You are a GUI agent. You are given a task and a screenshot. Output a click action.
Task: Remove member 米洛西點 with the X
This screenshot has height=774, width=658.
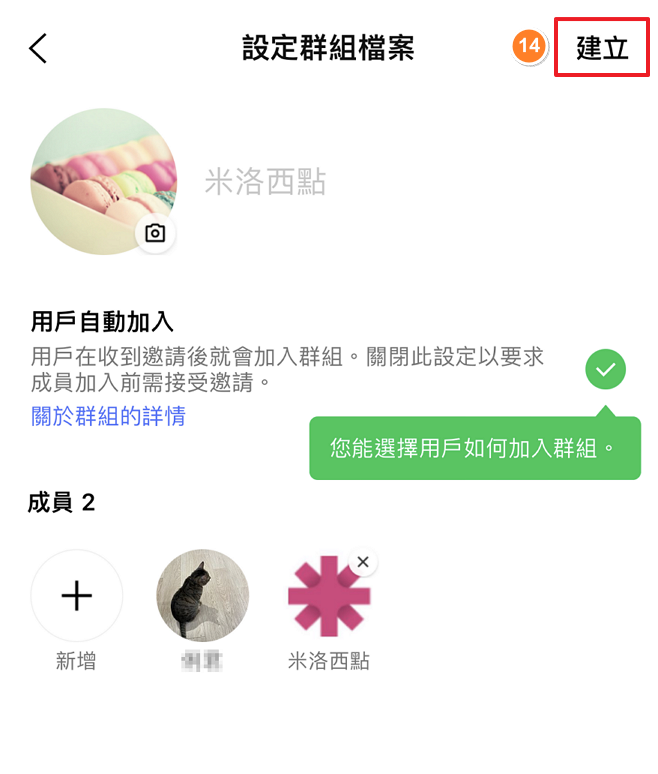coord(363,562)
